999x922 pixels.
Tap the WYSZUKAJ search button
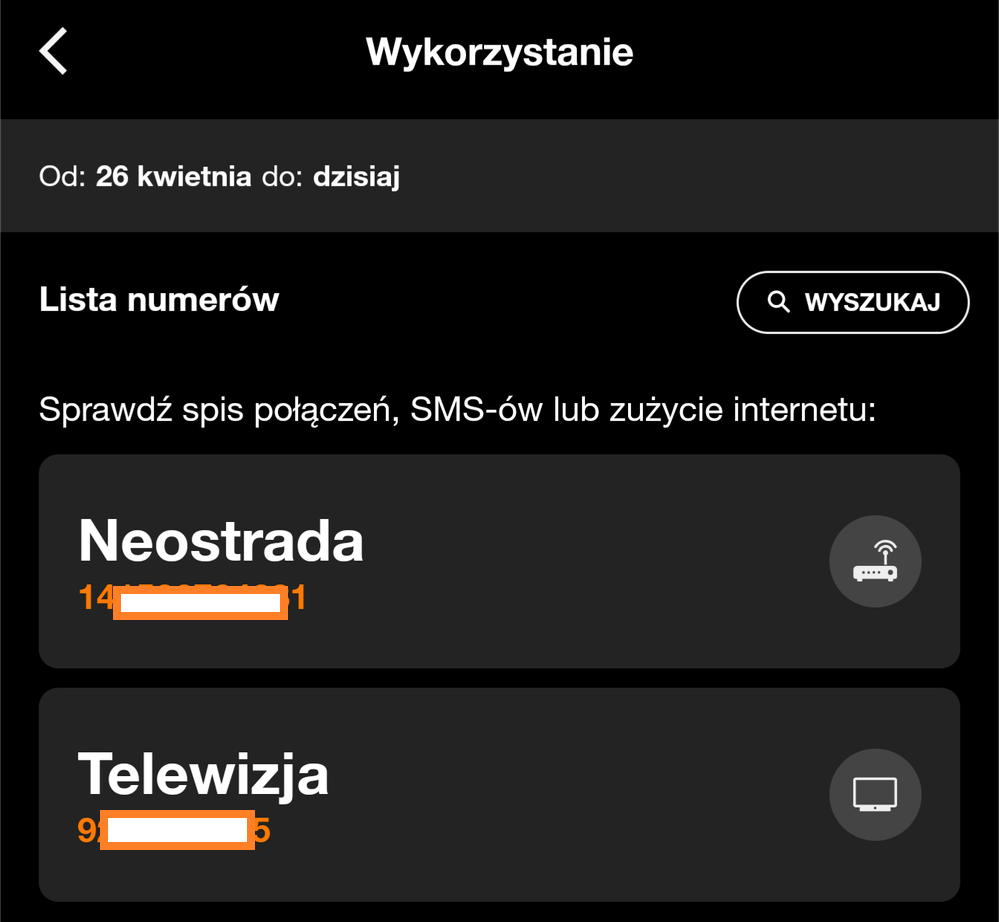pos(853,302)
